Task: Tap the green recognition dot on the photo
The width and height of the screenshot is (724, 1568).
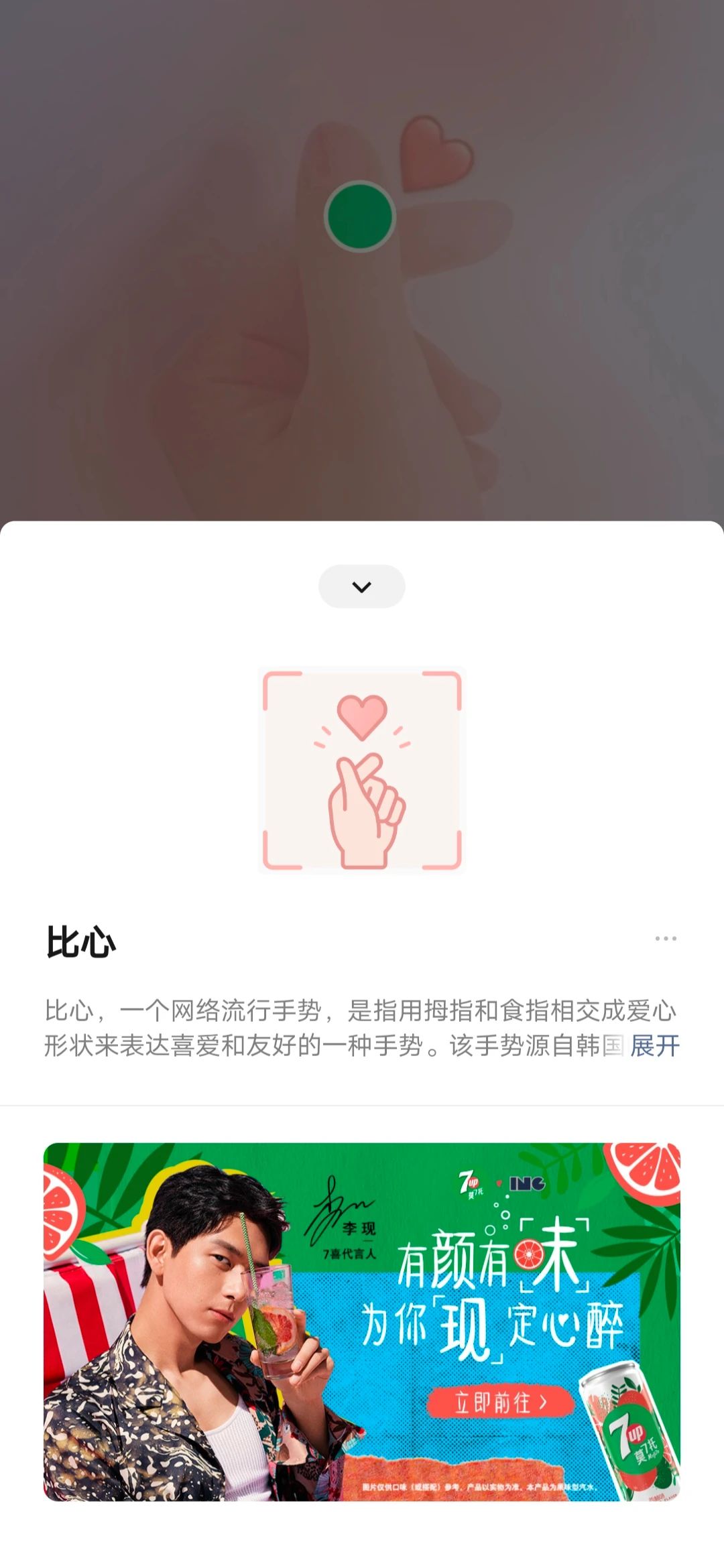Action: [360, 216]
